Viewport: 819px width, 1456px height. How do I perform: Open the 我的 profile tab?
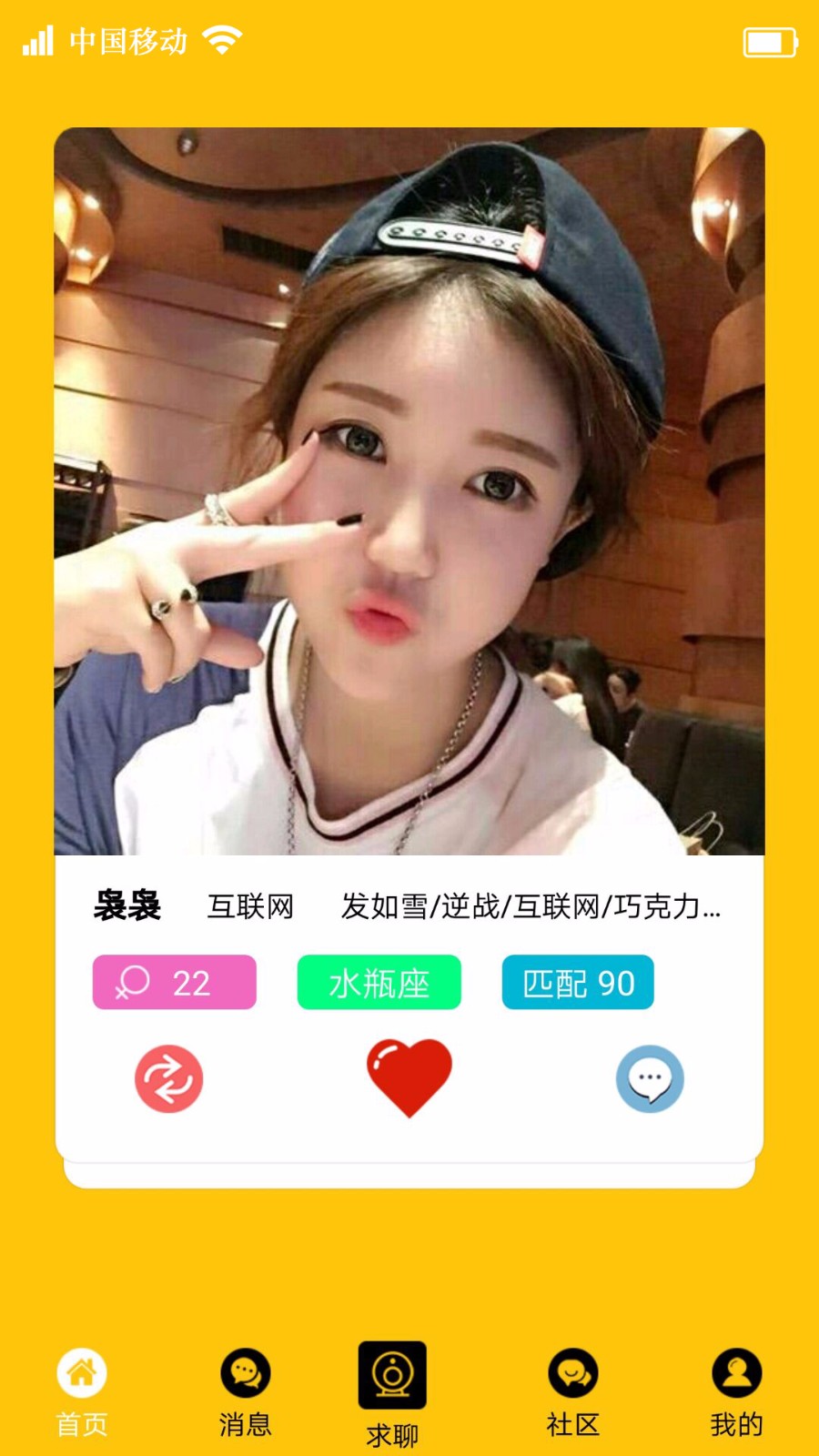point(736,1392)
